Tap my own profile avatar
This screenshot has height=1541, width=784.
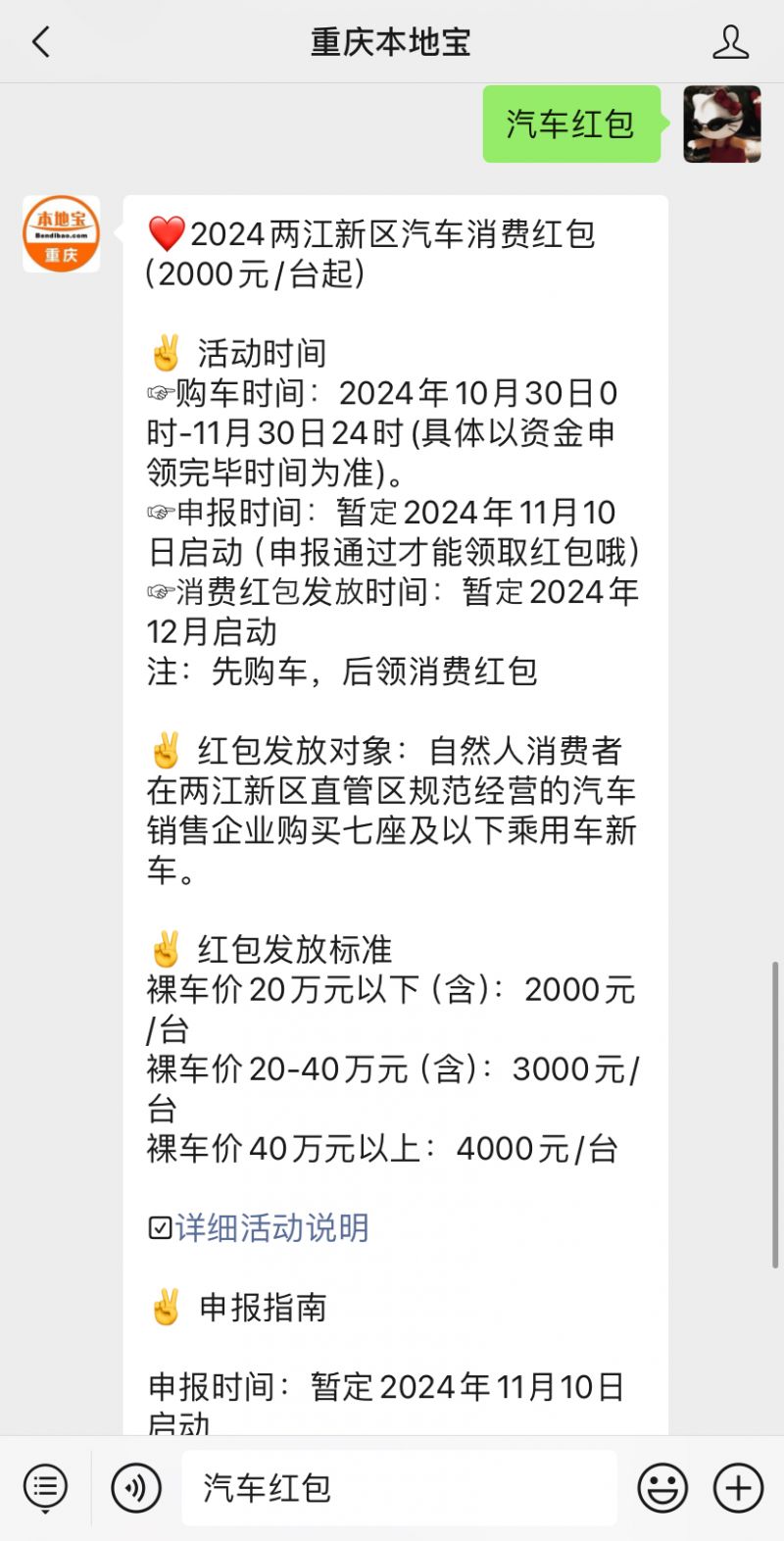(x=721, y=124)
